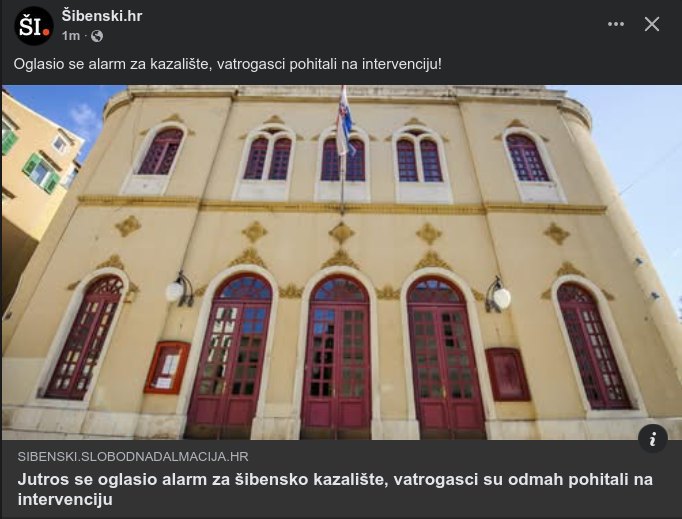Dismiss this post with the X button
The height and width of the screenshot is (519, 682).
click(x=652, y=24)
